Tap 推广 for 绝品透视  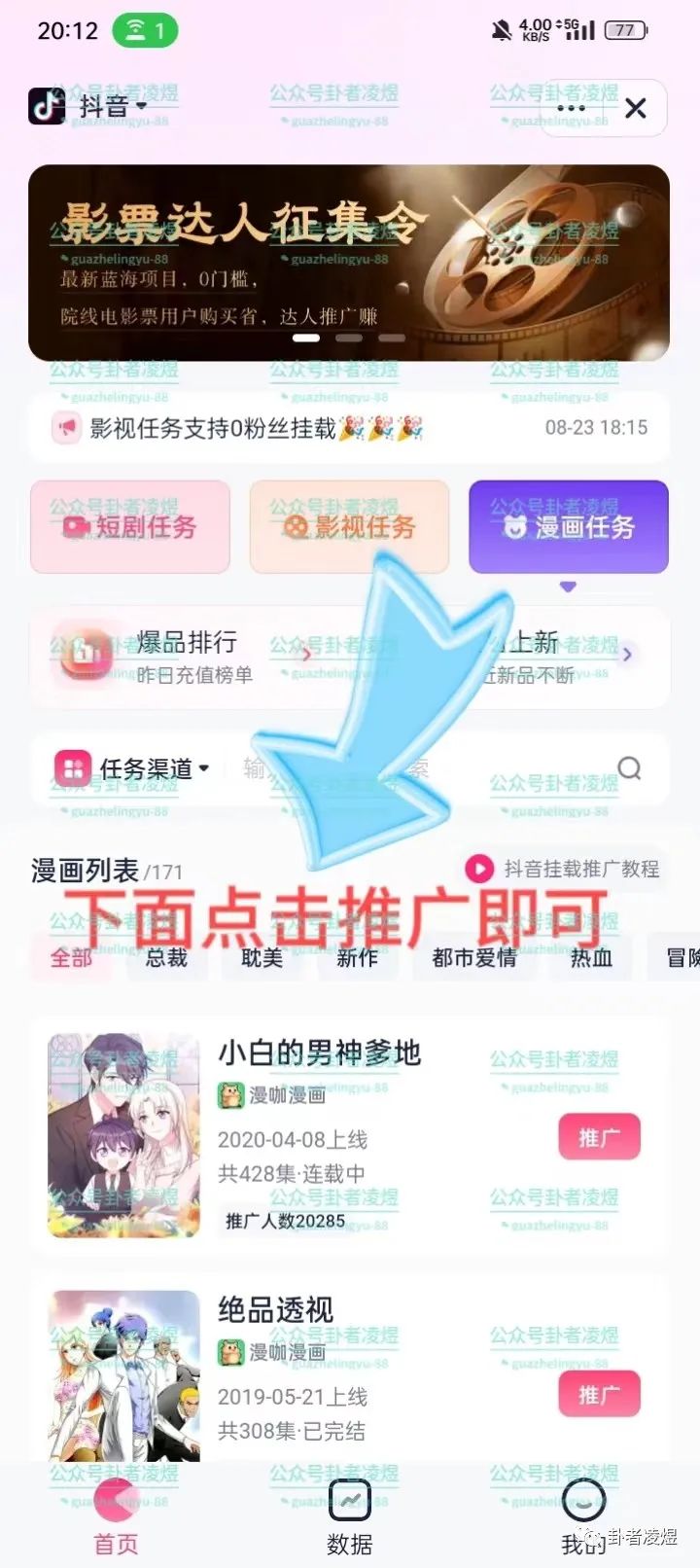[599, 1394]
